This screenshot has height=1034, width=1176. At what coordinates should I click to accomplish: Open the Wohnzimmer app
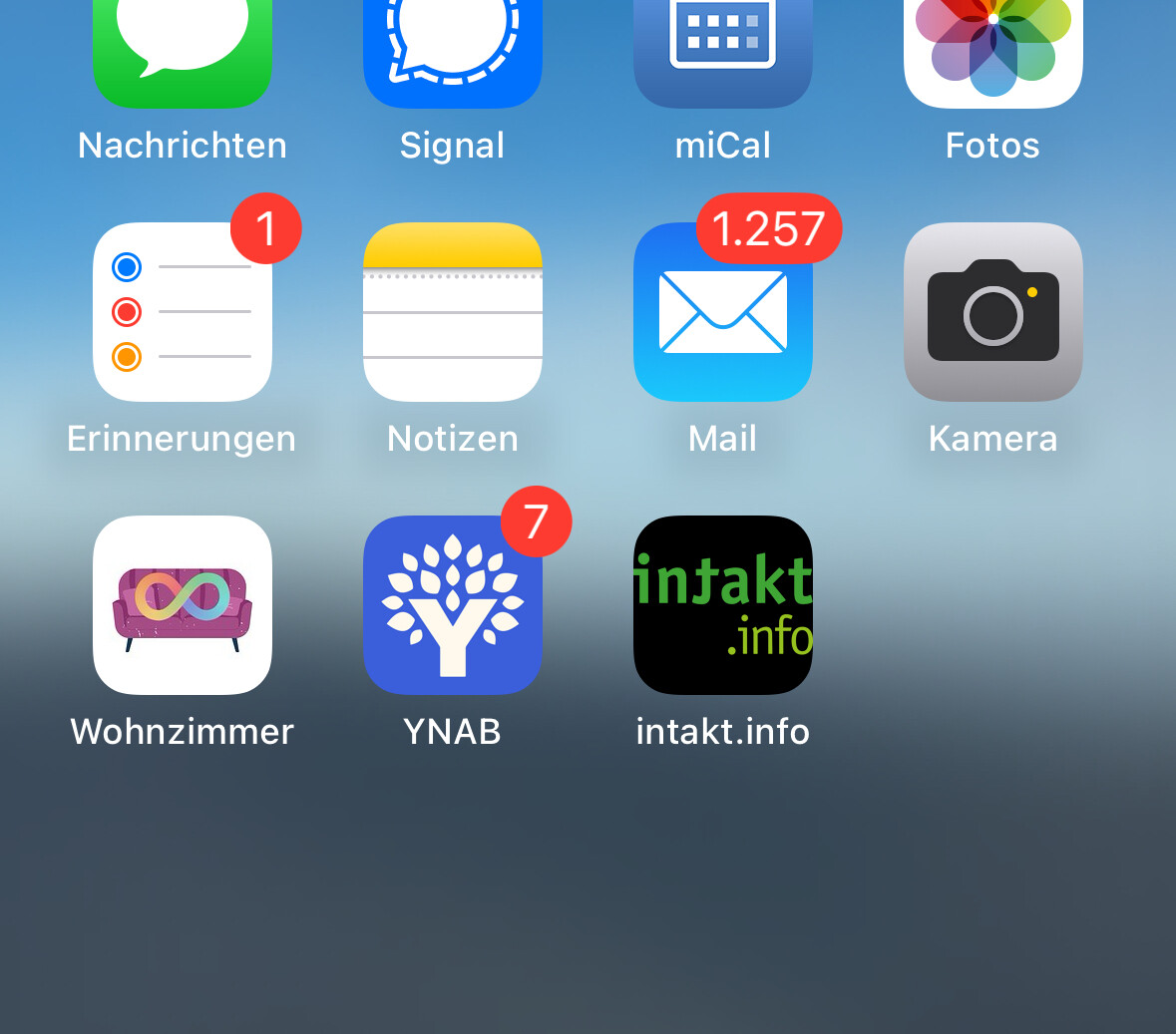tap(183, 605)
